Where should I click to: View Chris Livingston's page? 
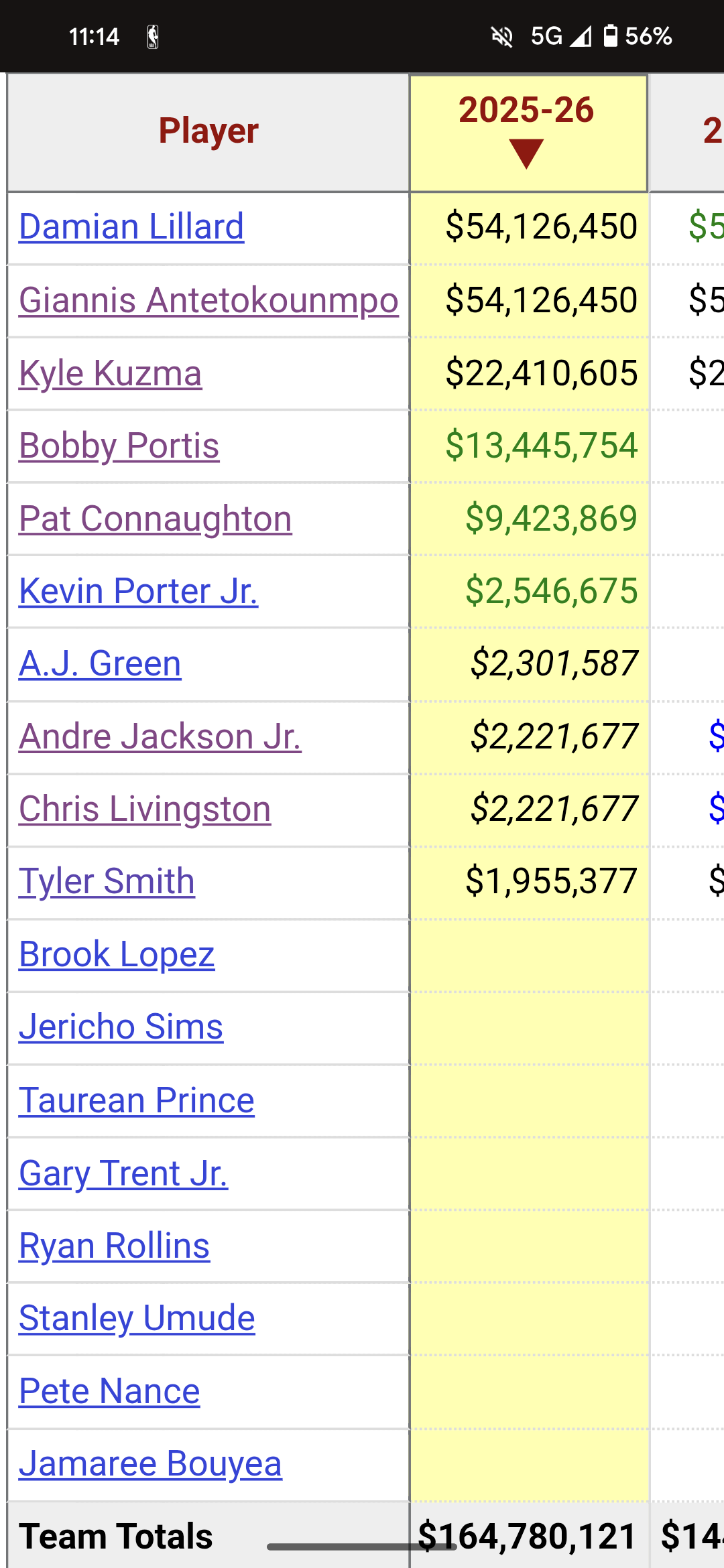tap(145, 809)
